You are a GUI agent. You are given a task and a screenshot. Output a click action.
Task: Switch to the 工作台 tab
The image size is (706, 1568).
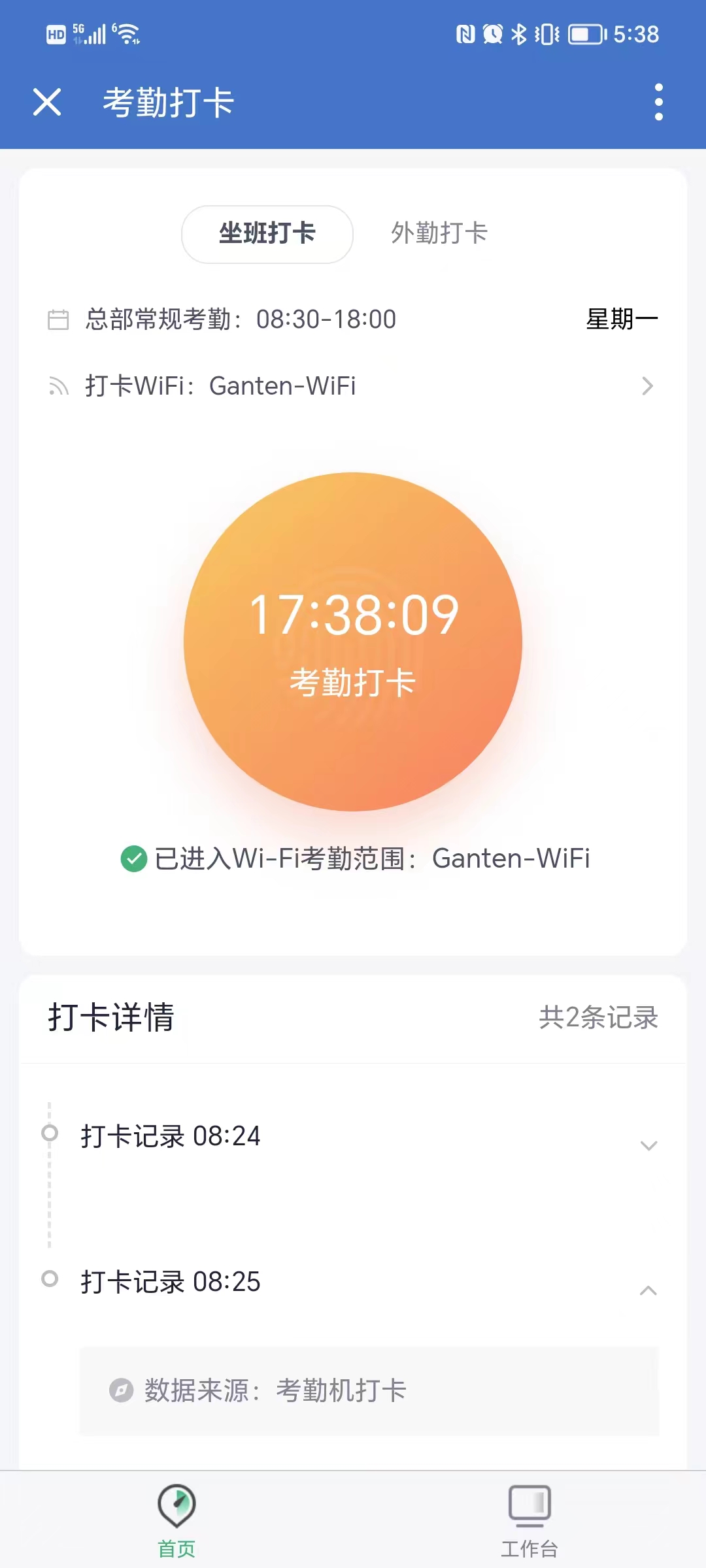[529, 1520]
